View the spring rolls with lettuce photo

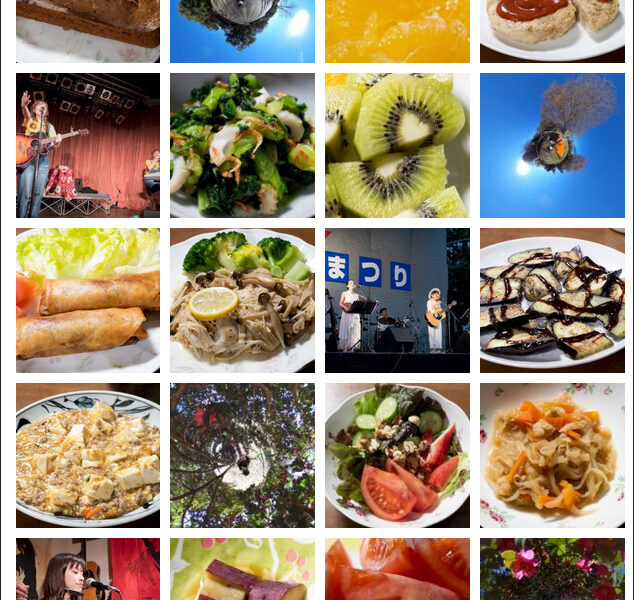coord(88,300)
